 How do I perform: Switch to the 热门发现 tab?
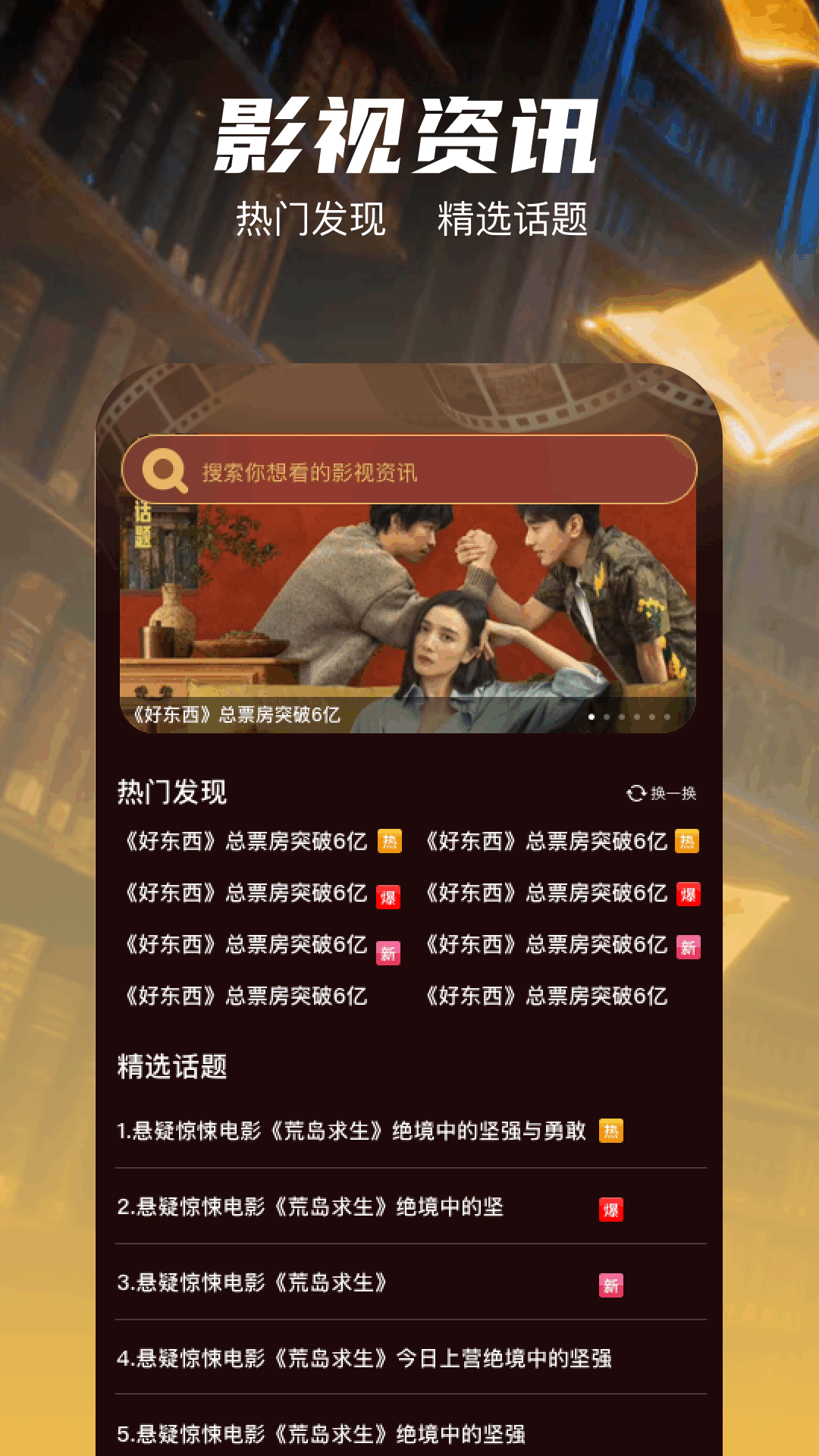[x=312, y=217]
